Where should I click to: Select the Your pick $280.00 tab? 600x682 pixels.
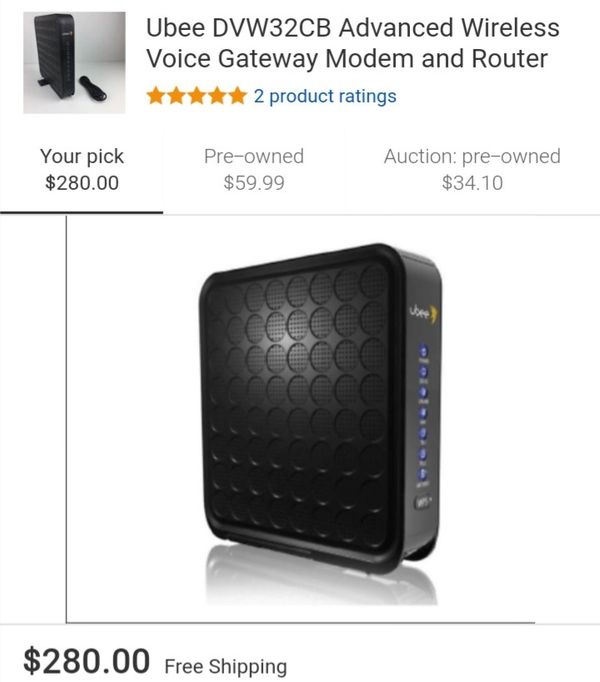pos(82,169)
